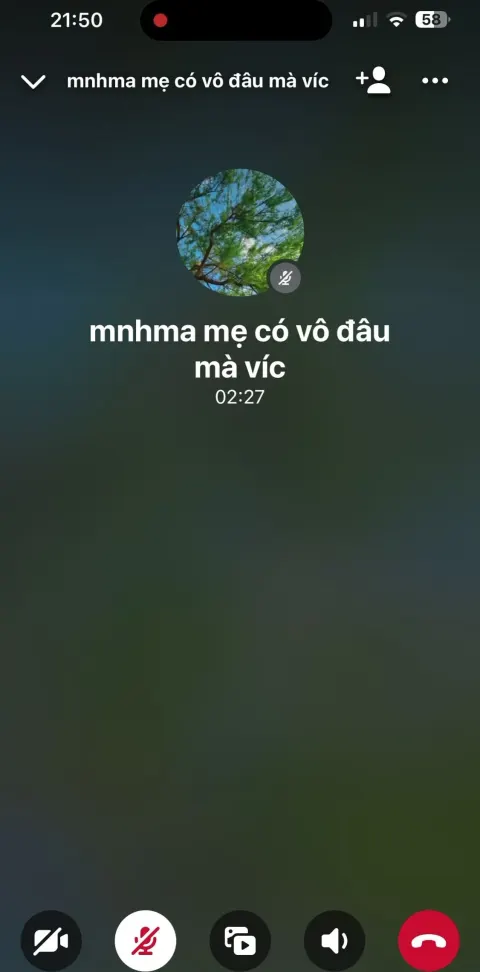The height and width of the screenshot is (972, 480).
Task: End the call with red hang-up button
Action: point(429,940)
